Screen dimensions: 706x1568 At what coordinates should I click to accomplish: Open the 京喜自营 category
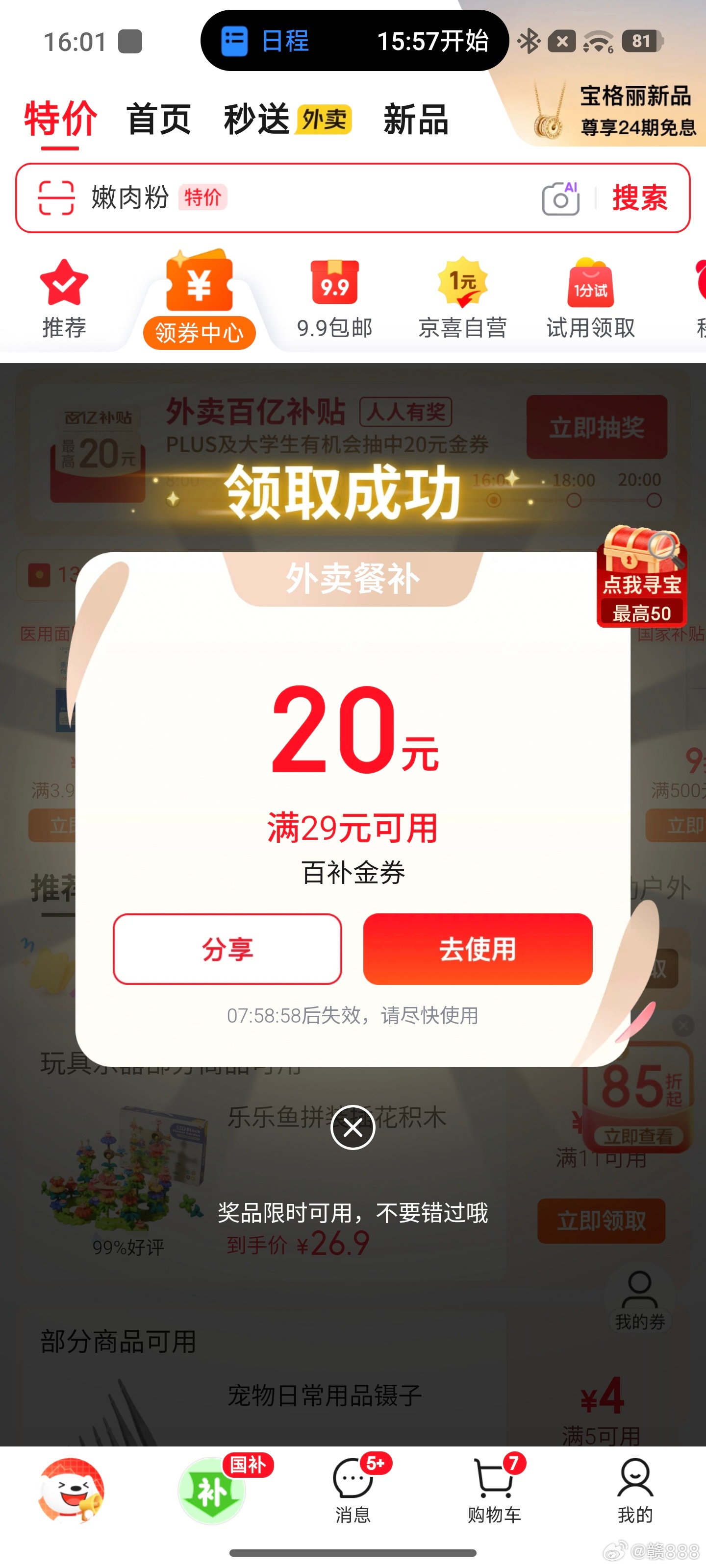(462, 298)
